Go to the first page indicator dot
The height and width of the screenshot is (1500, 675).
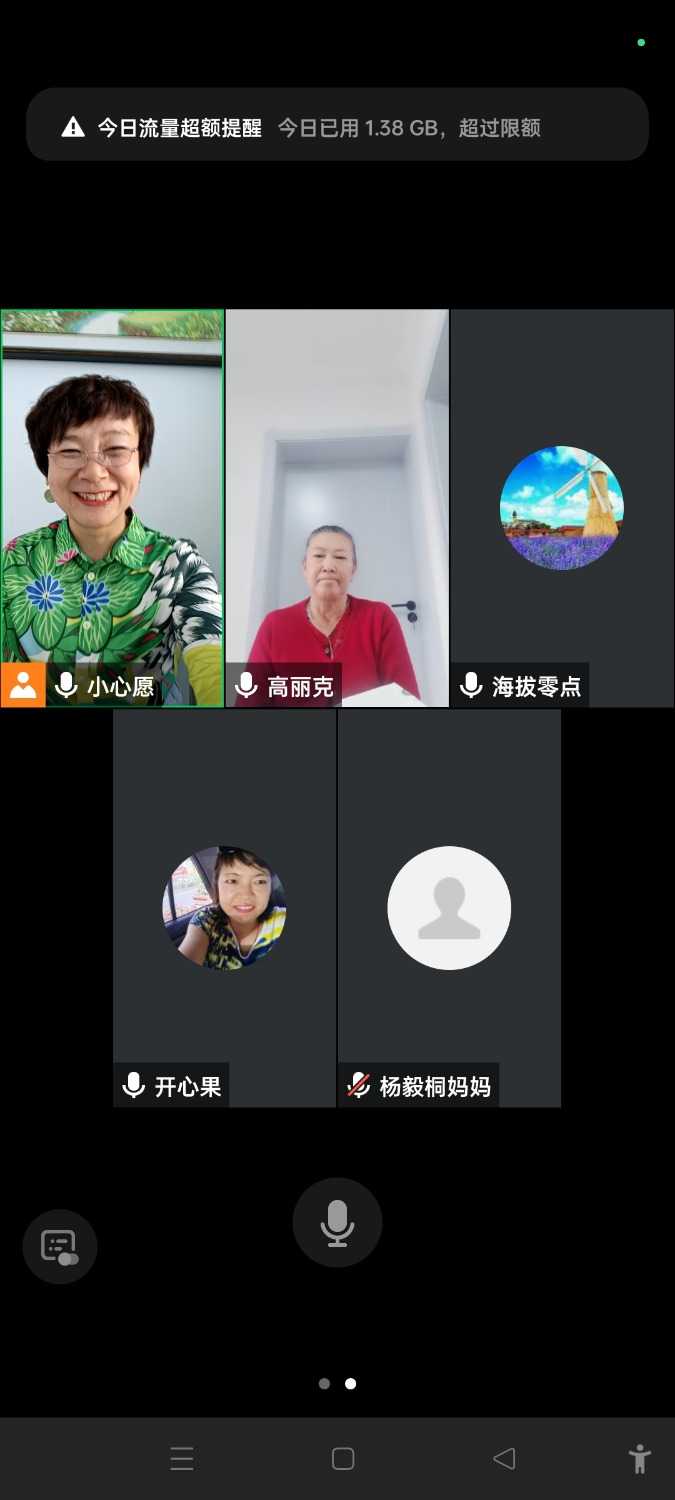tap(324, 1384)
